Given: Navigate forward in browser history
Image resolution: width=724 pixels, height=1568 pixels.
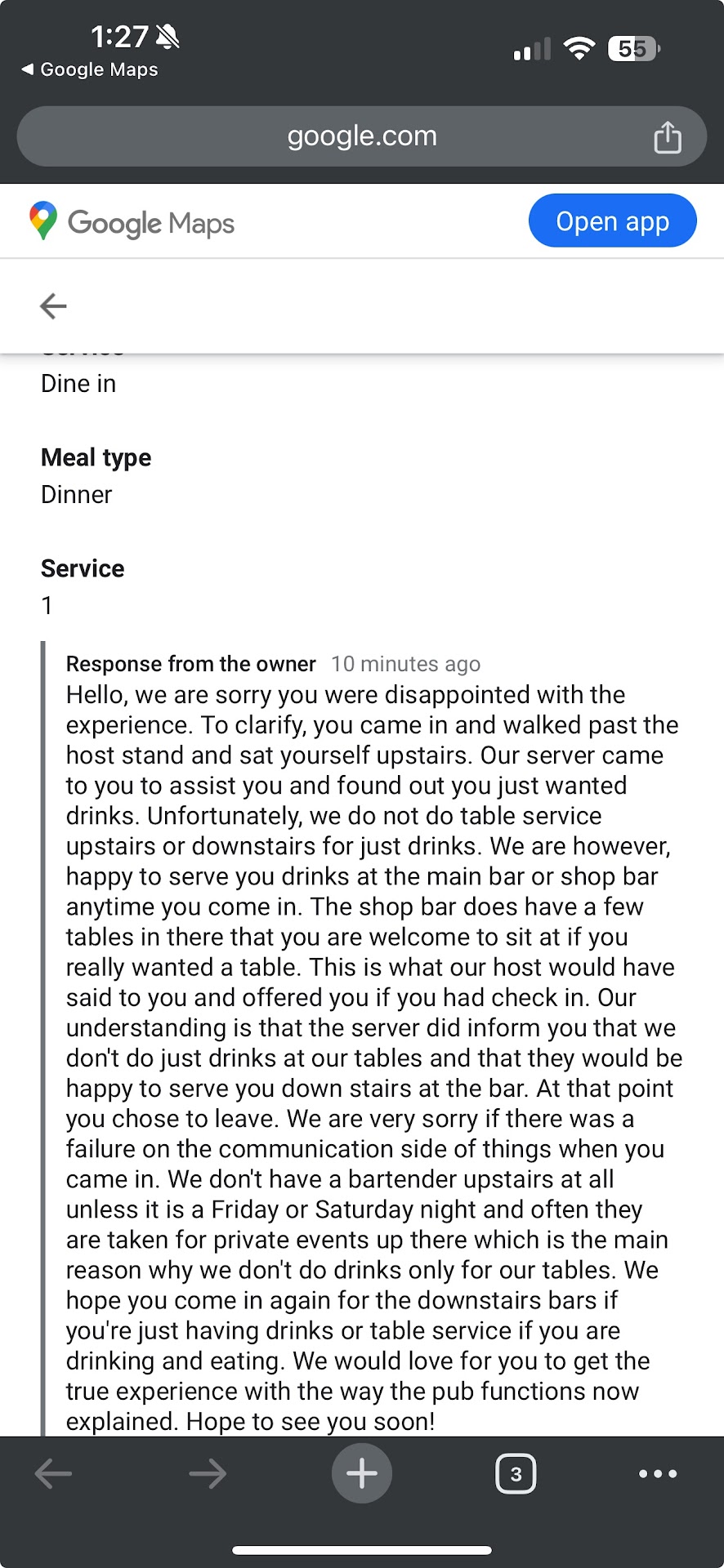Looking at the screenshot, I should (208, 1474).
